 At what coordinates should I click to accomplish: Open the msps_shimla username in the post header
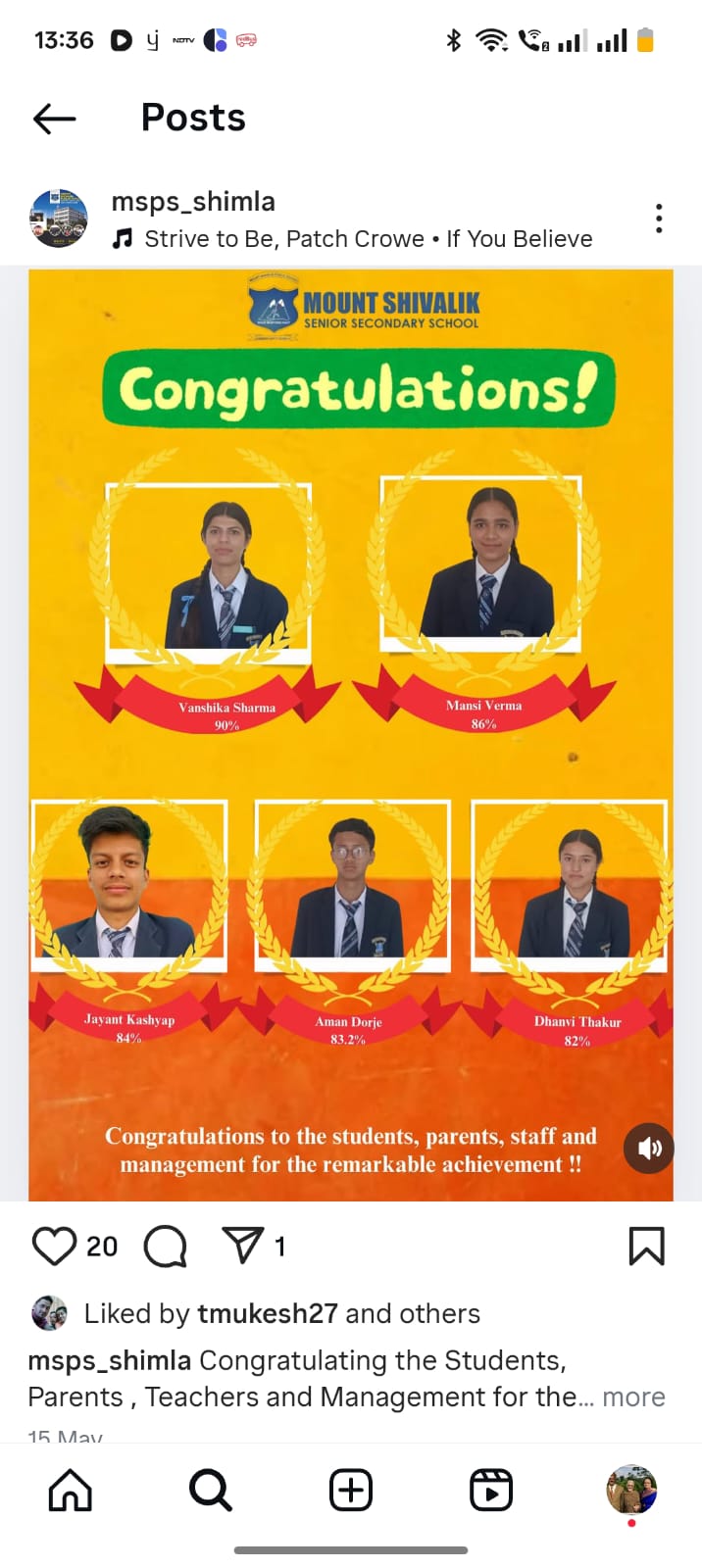click(x=193, y=202)
